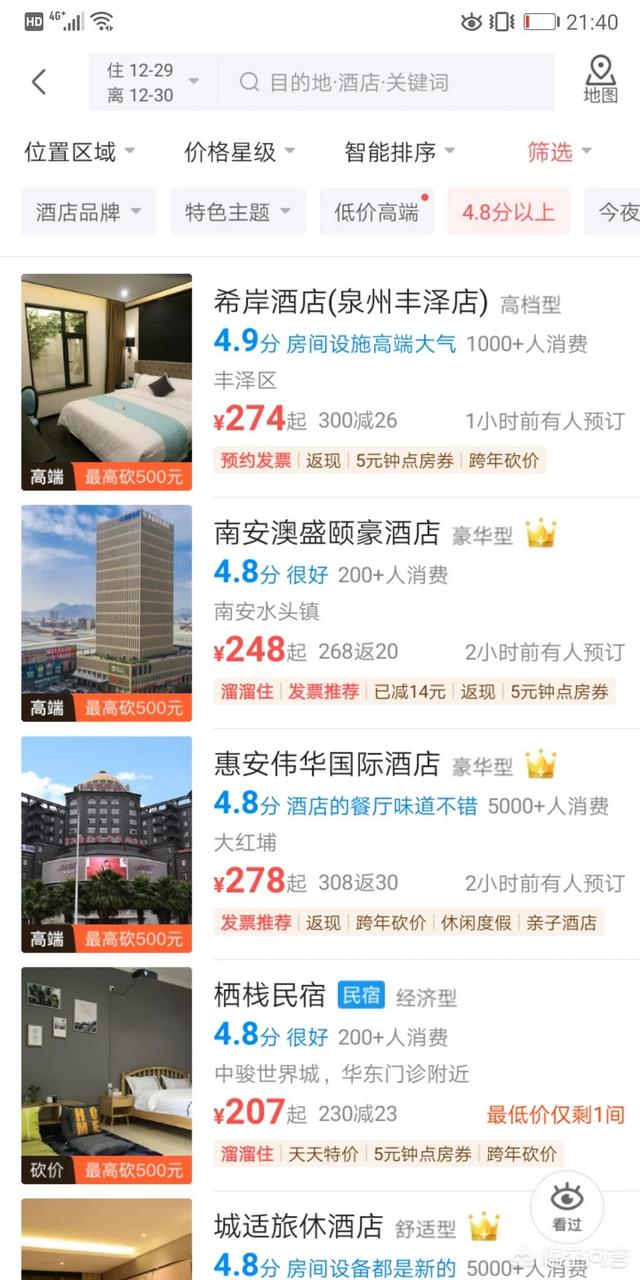640x1280 pixels.
Task: Open 南安澳盛颐豪酒店 hotel listing
Action: point(327,533)
